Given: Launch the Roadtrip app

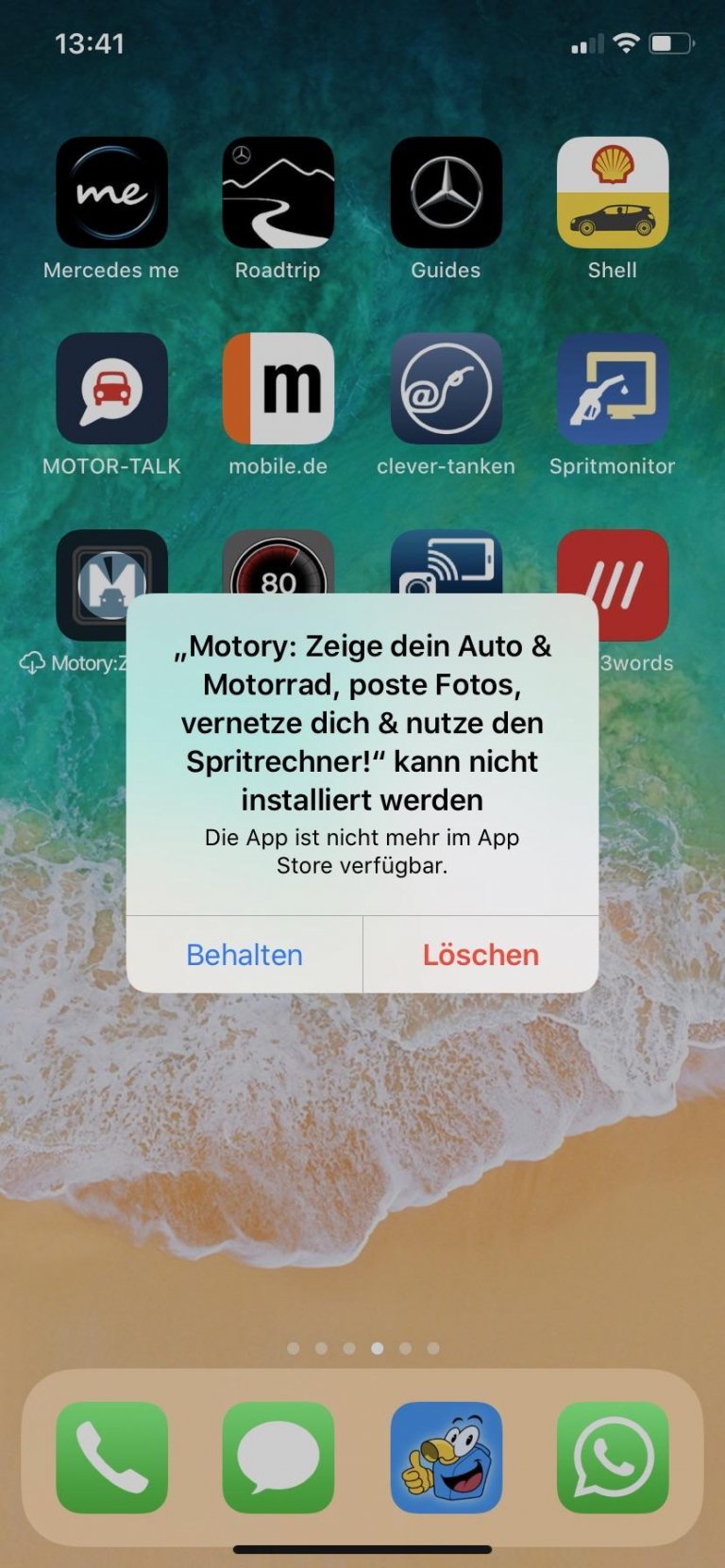Looking at the screenshot, I should (278, 192).
